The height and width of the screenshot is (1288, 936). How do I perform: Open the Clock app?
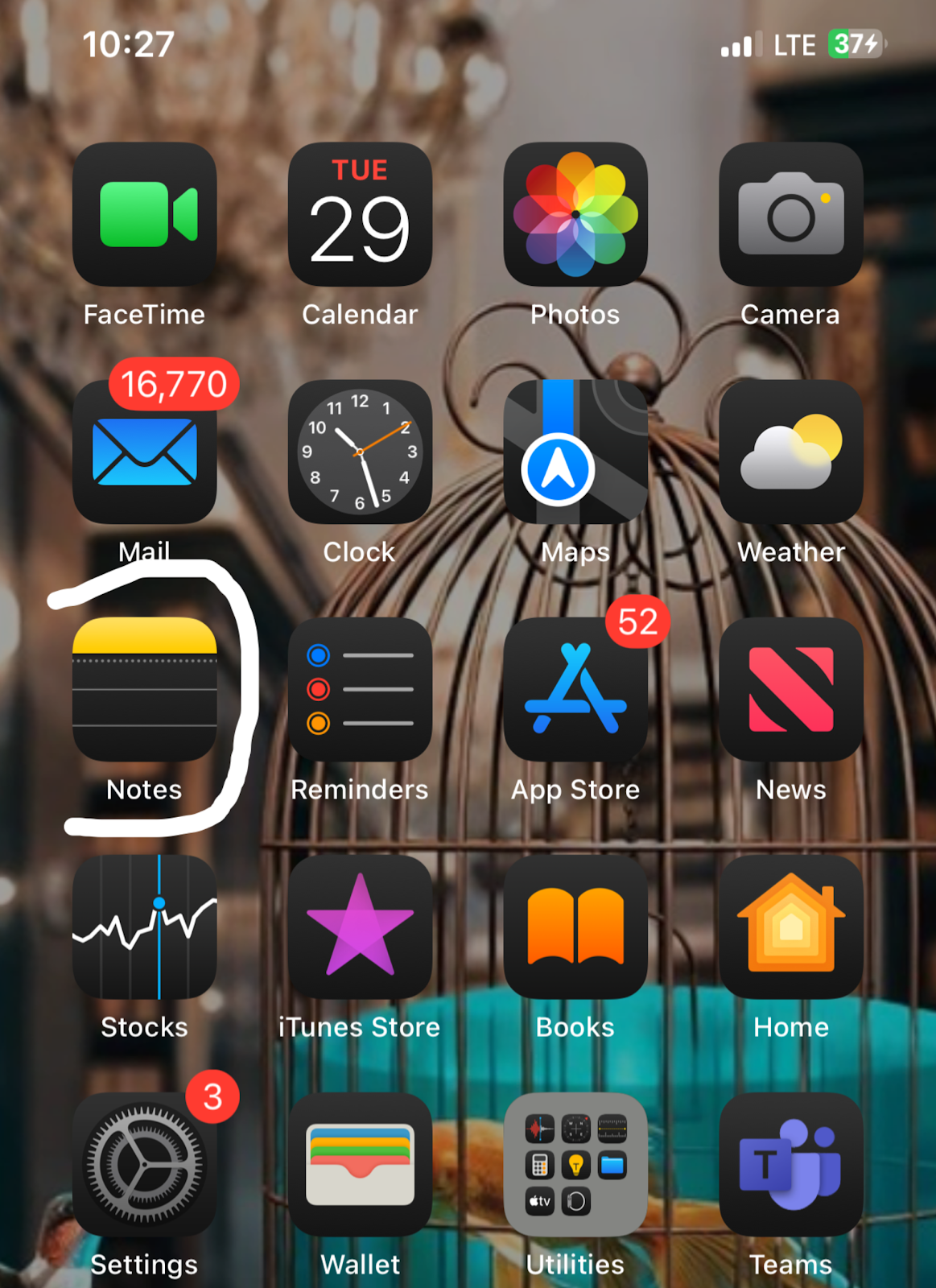tap(360, 452)
